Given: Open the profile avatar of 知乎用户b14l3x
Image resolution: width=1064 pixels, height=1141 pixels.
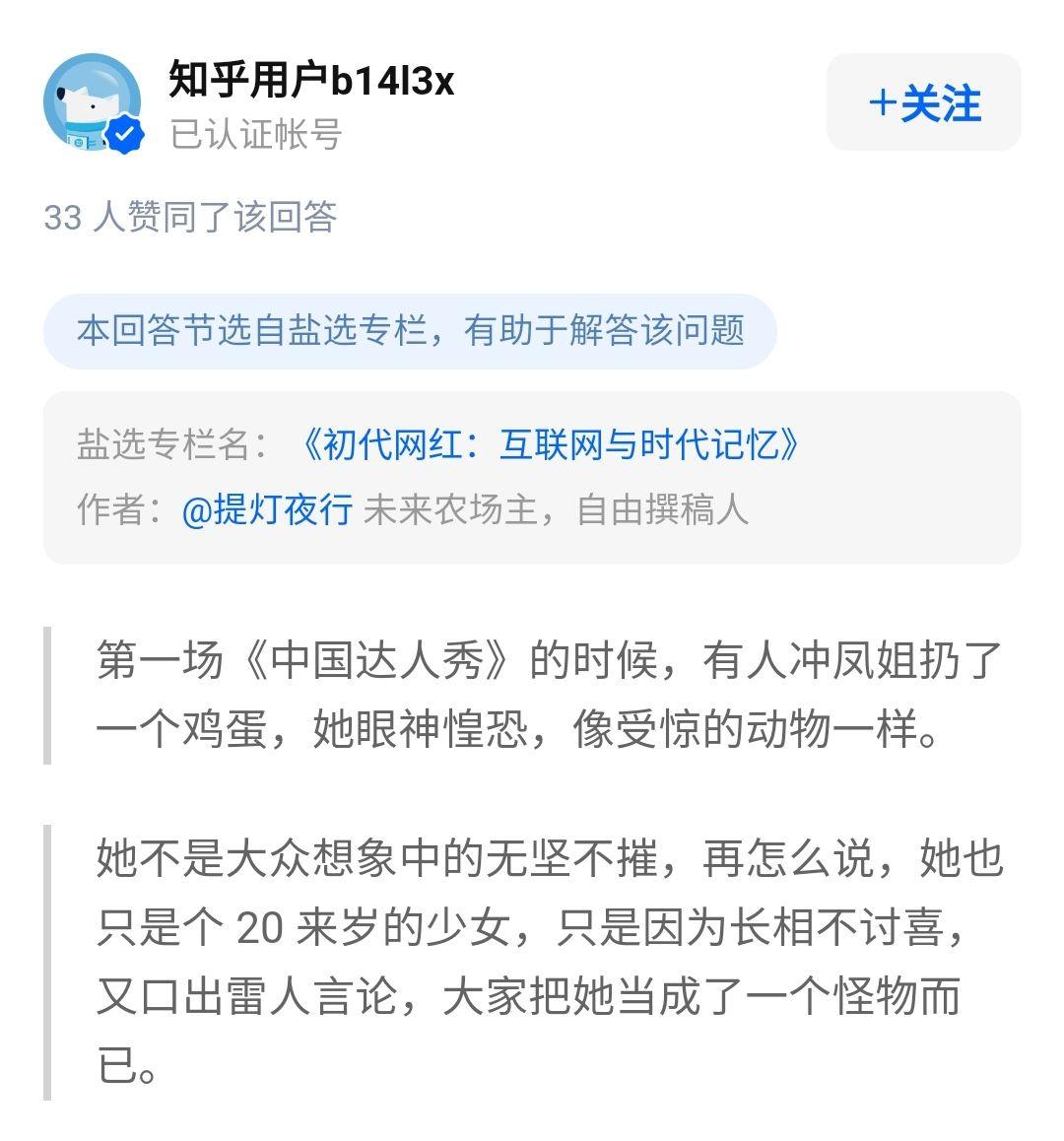Looking at the screenshot, I should point(93,102).
